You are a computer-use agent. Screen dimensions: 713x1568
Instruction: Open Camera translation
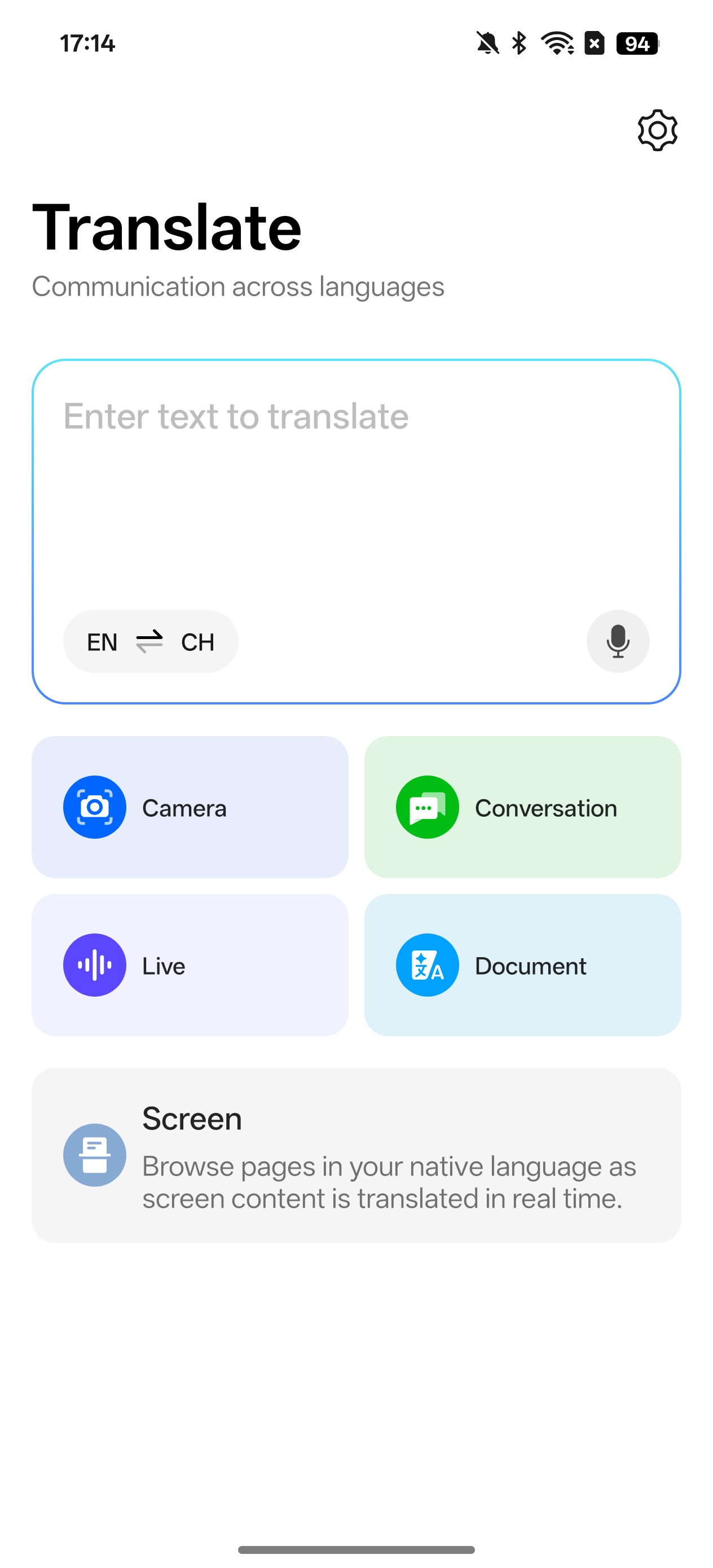[190, 807]
